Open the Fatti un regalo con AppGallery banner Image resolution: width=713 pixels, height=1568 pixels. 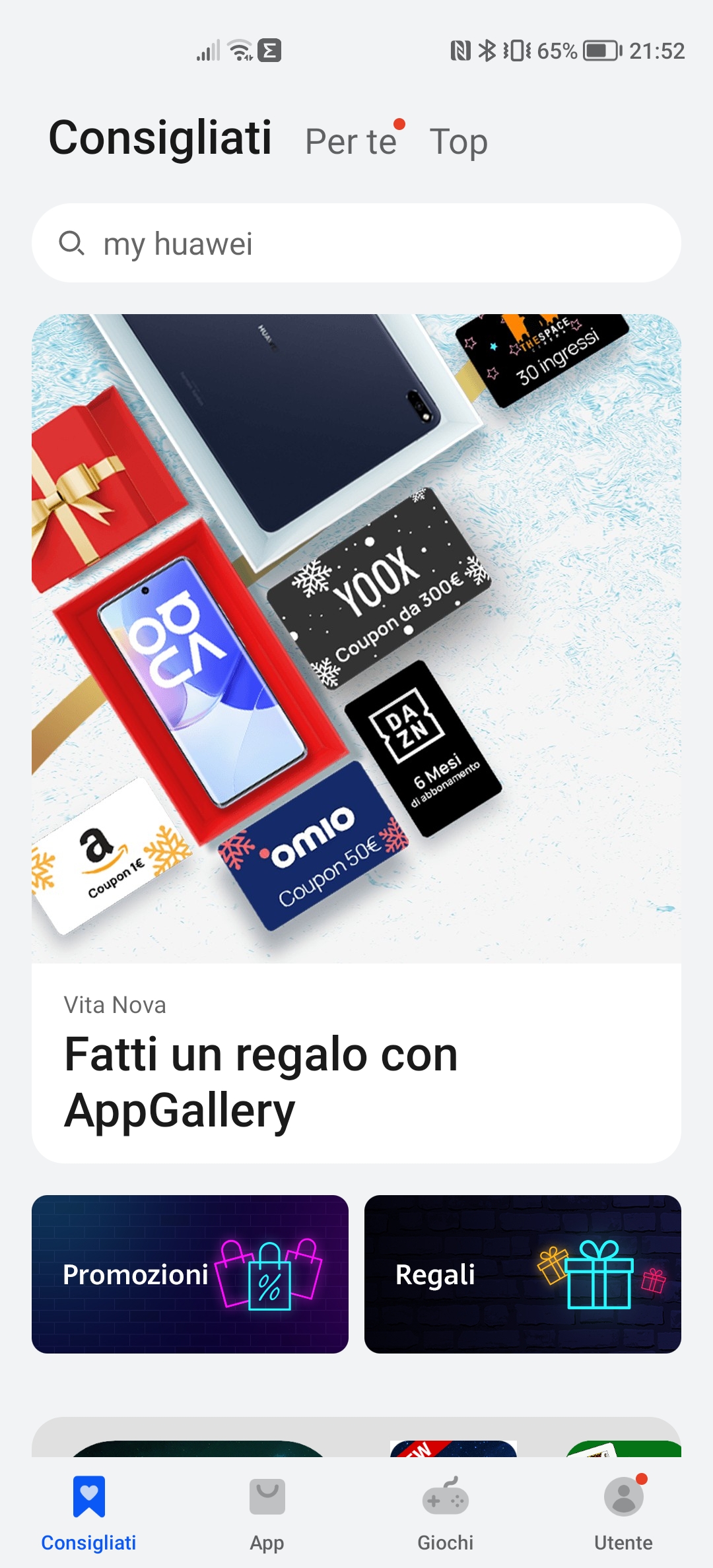356,738
